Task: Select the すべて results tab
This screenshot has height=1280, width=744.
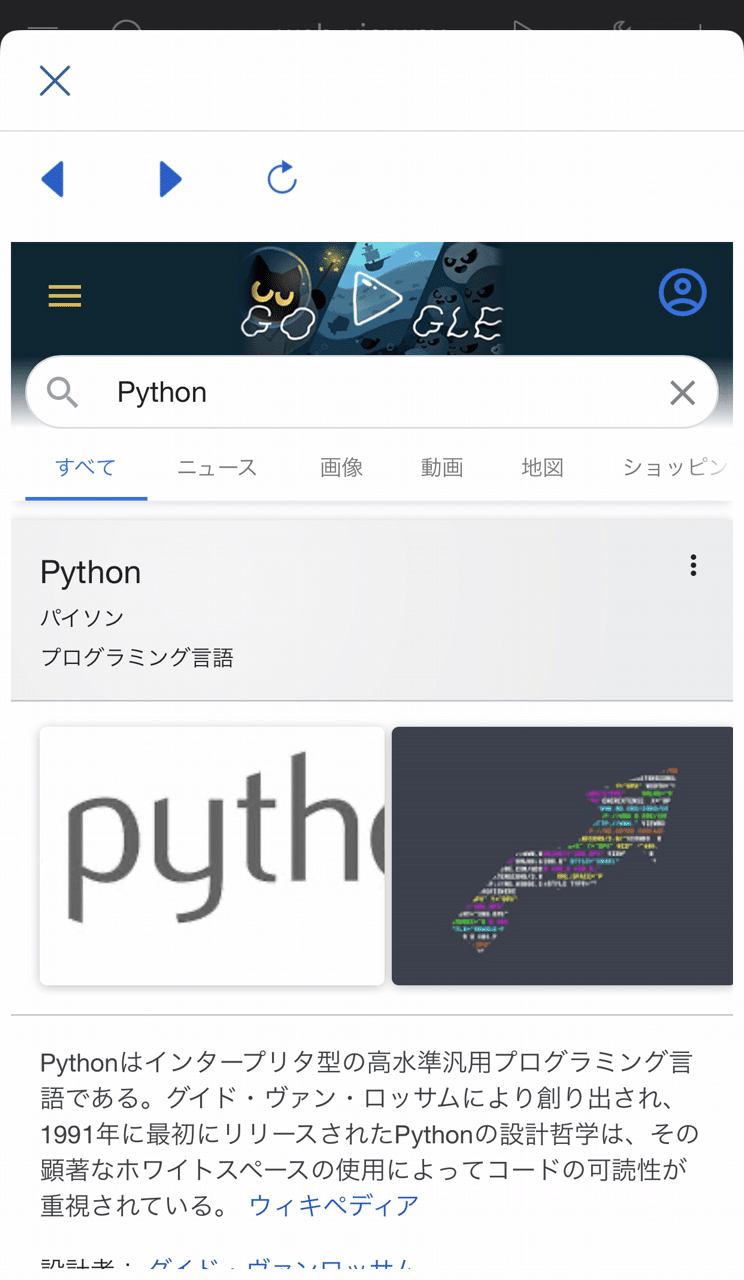Action: tap(85, 467)
